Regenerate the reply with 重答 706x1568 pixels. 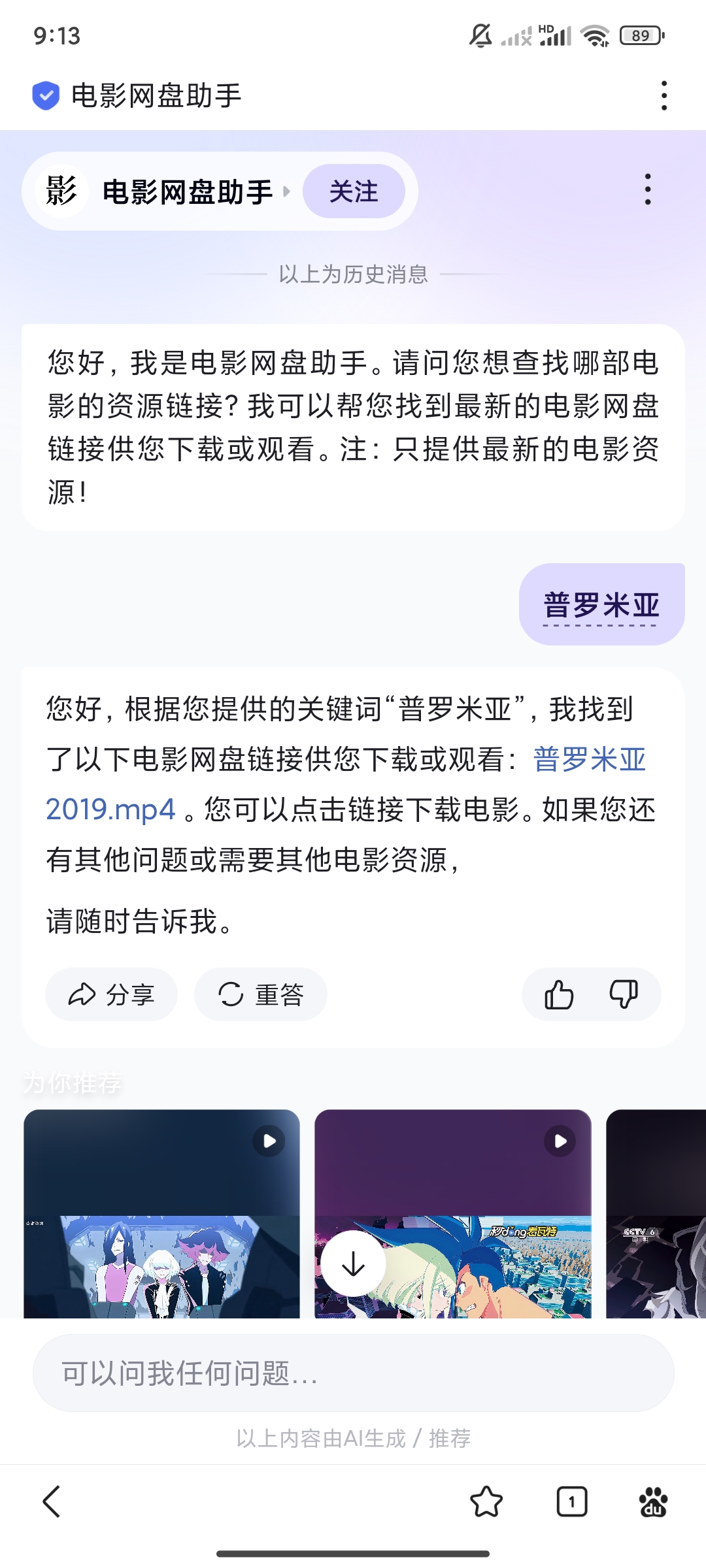coord(260,994)
